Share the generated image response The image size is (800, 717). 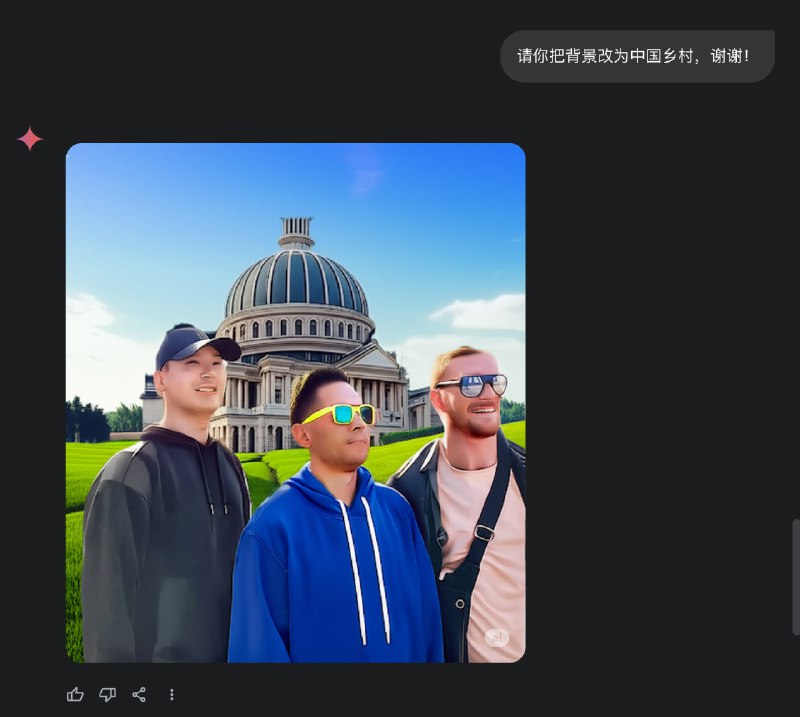coord(139,694)
